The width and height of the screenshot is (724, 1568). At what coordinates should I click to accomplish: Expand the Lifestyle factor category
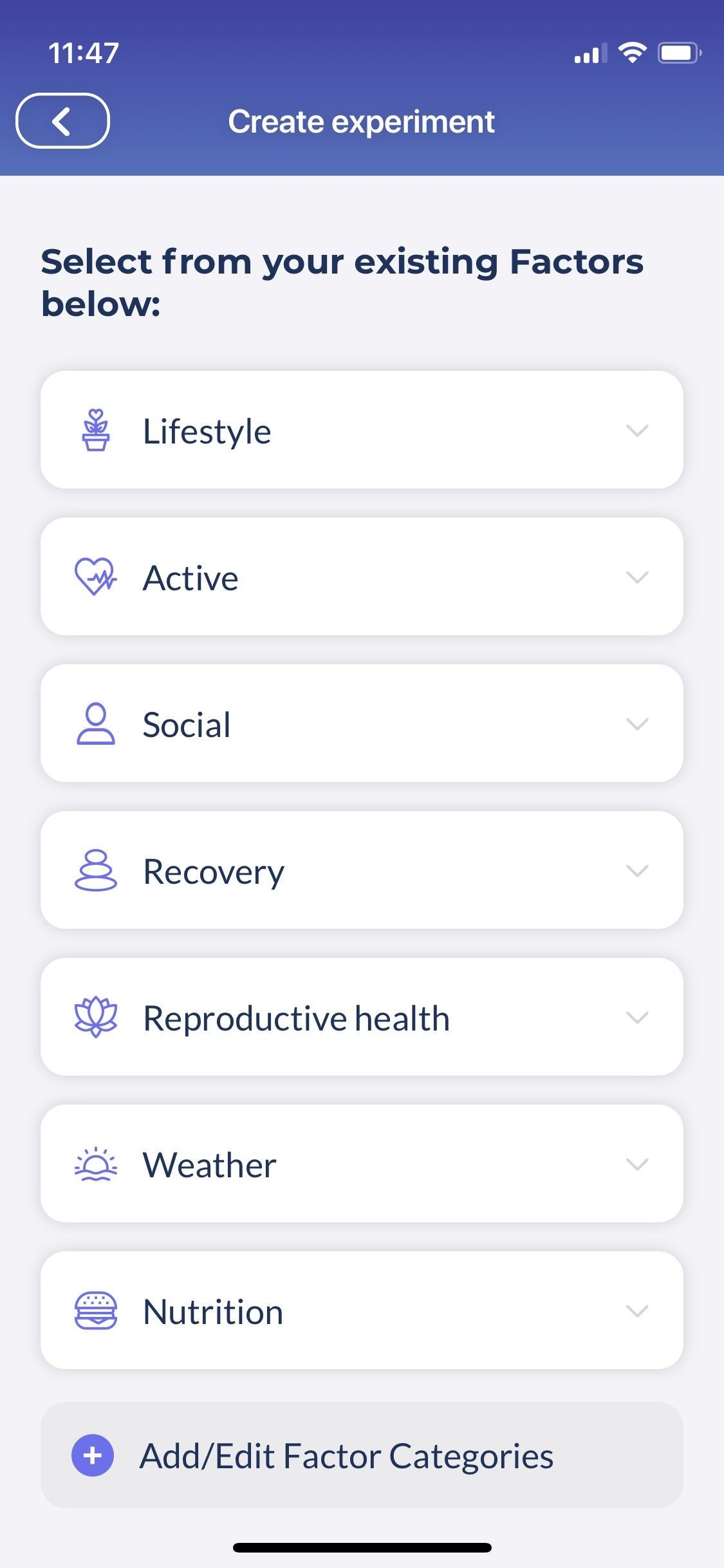click(x=361, y=430)
